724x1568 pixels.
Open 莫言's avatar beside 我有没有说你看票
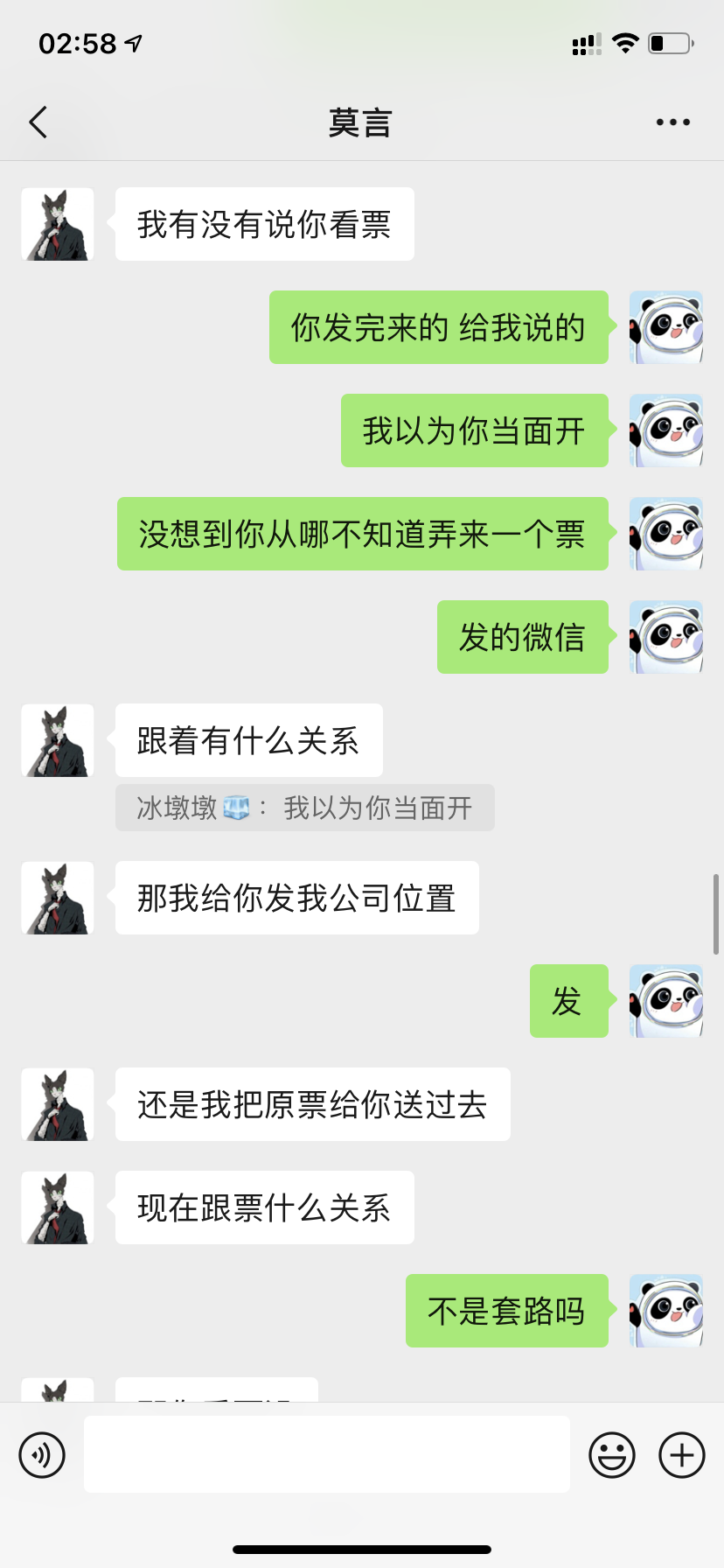(x=58, y=225)
